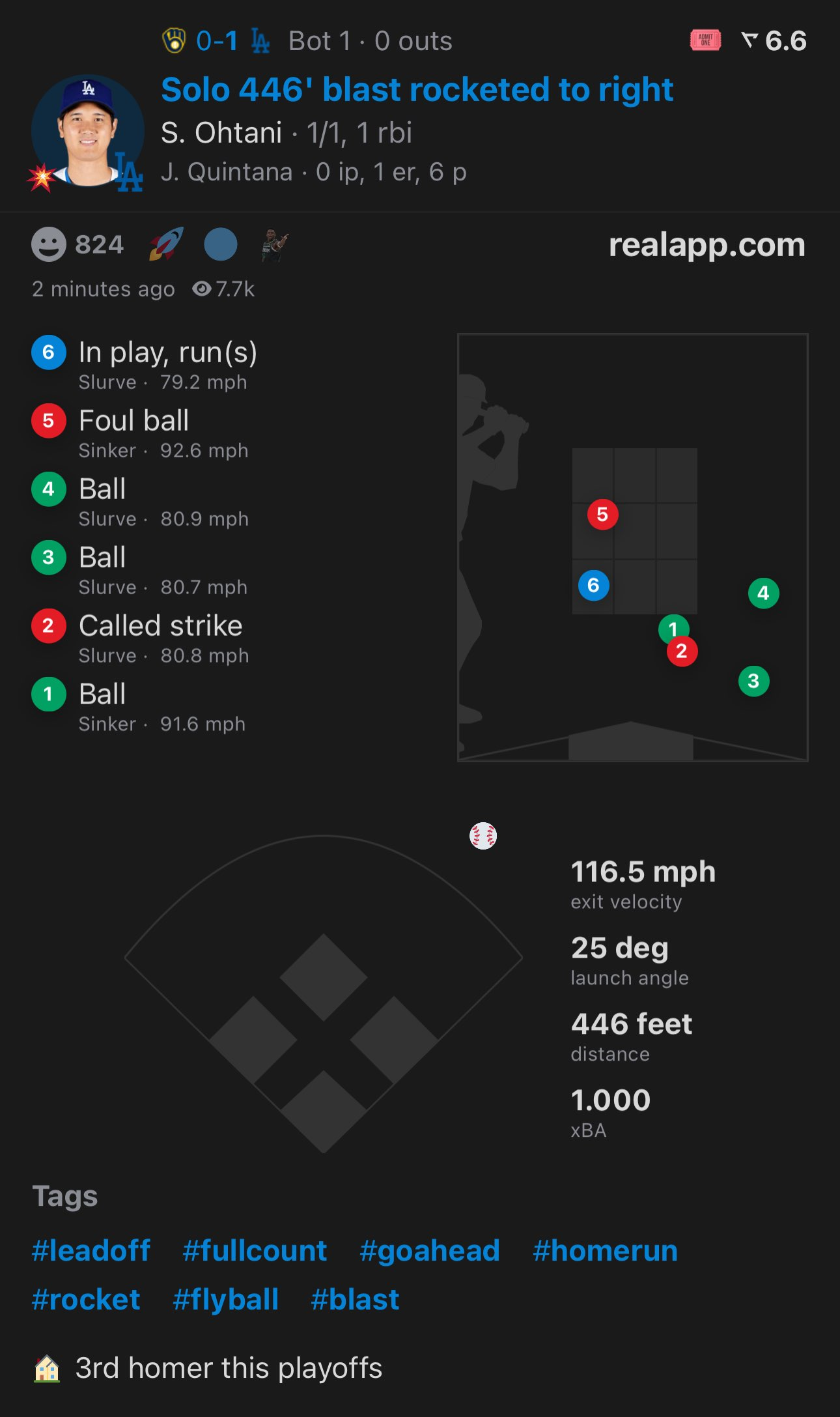Open the #flyball tag
This screenshot has height=1417, width=840.
[225, 1299]
